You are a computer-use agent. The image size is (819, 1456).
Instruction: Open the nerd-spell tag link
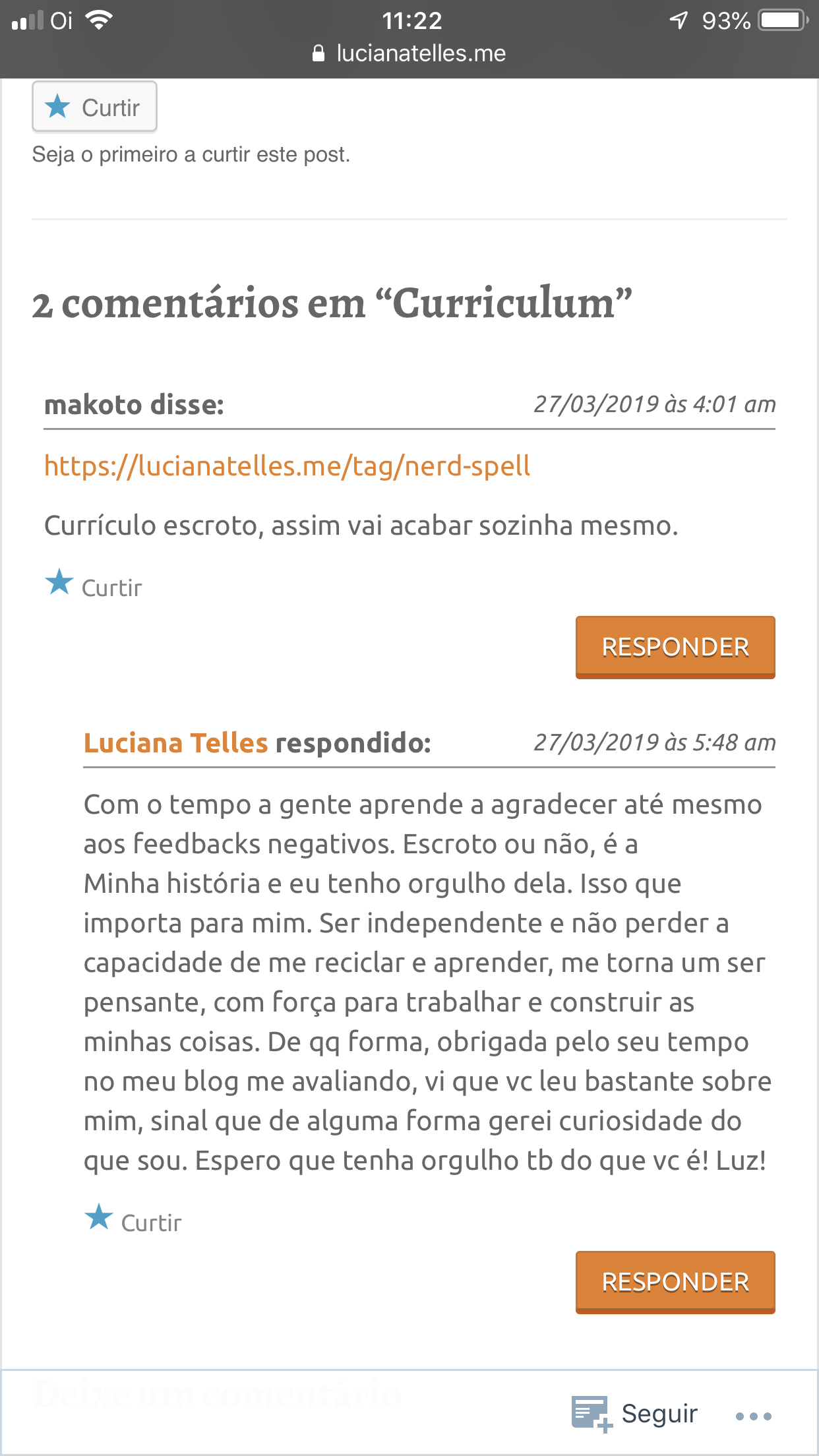click(x=287, y=466)
